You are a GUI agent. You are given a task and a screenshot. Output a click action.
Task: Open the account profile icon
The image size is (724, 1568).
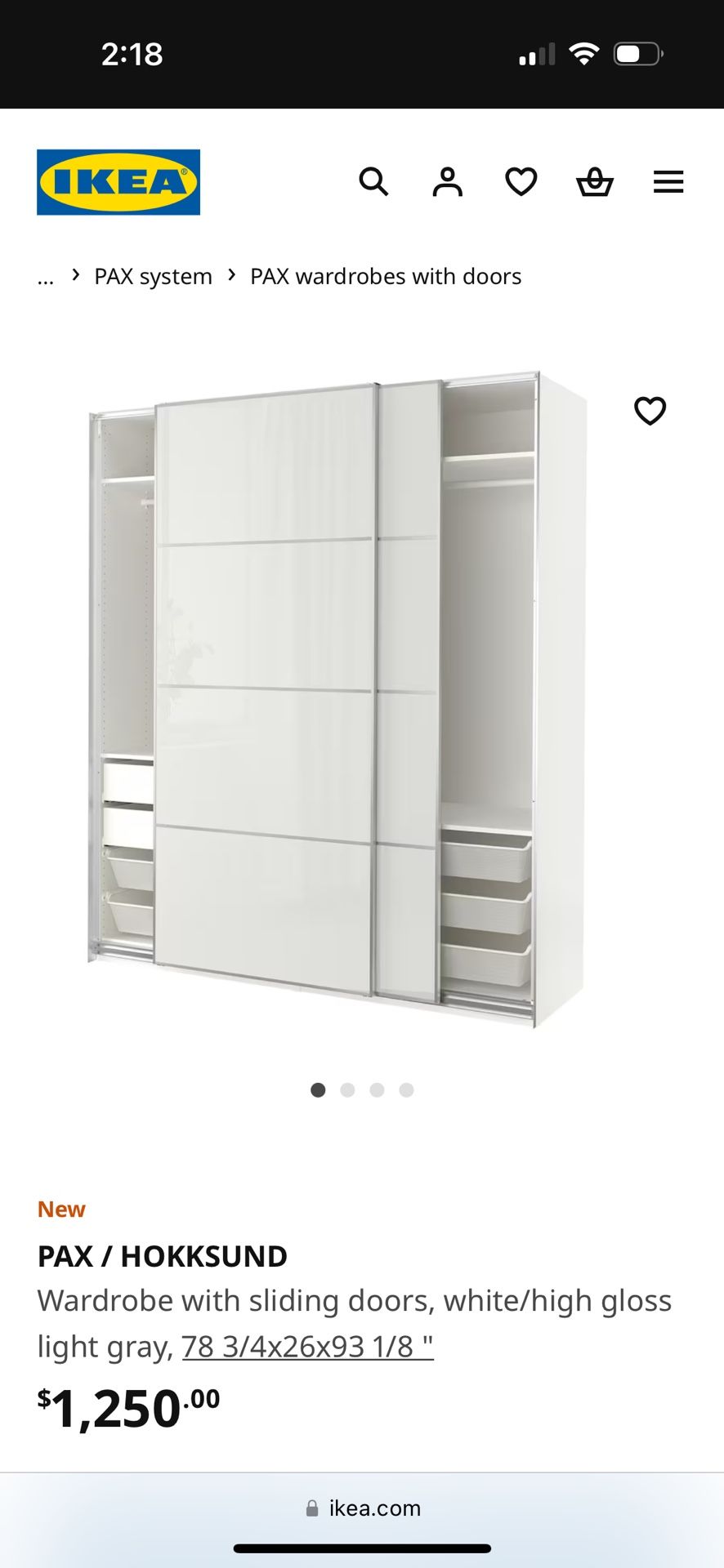pos(447,181)
